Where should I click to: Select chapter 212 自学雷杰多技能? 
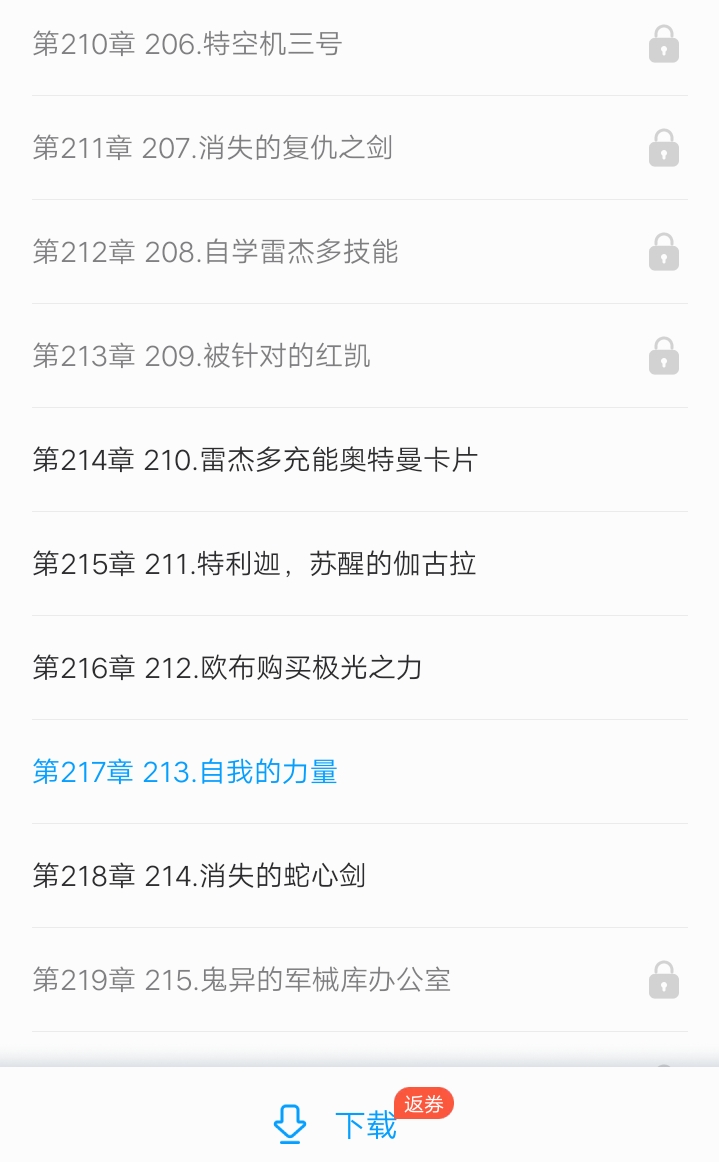click(216, 252)
